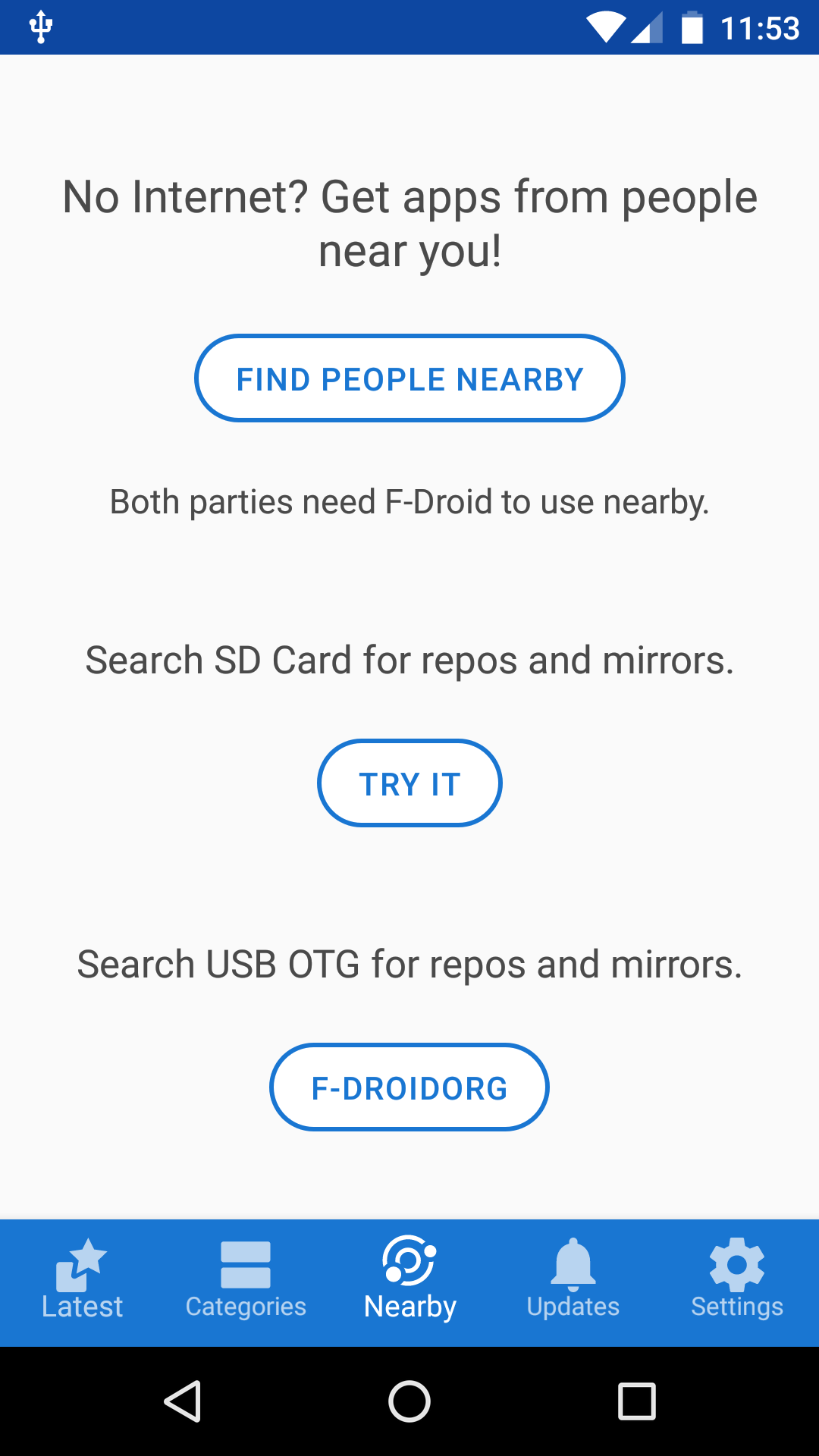The height and width of the screenshot is (1456, 819).
Task: Select the Nearby tab
Action: [409, 1283]
